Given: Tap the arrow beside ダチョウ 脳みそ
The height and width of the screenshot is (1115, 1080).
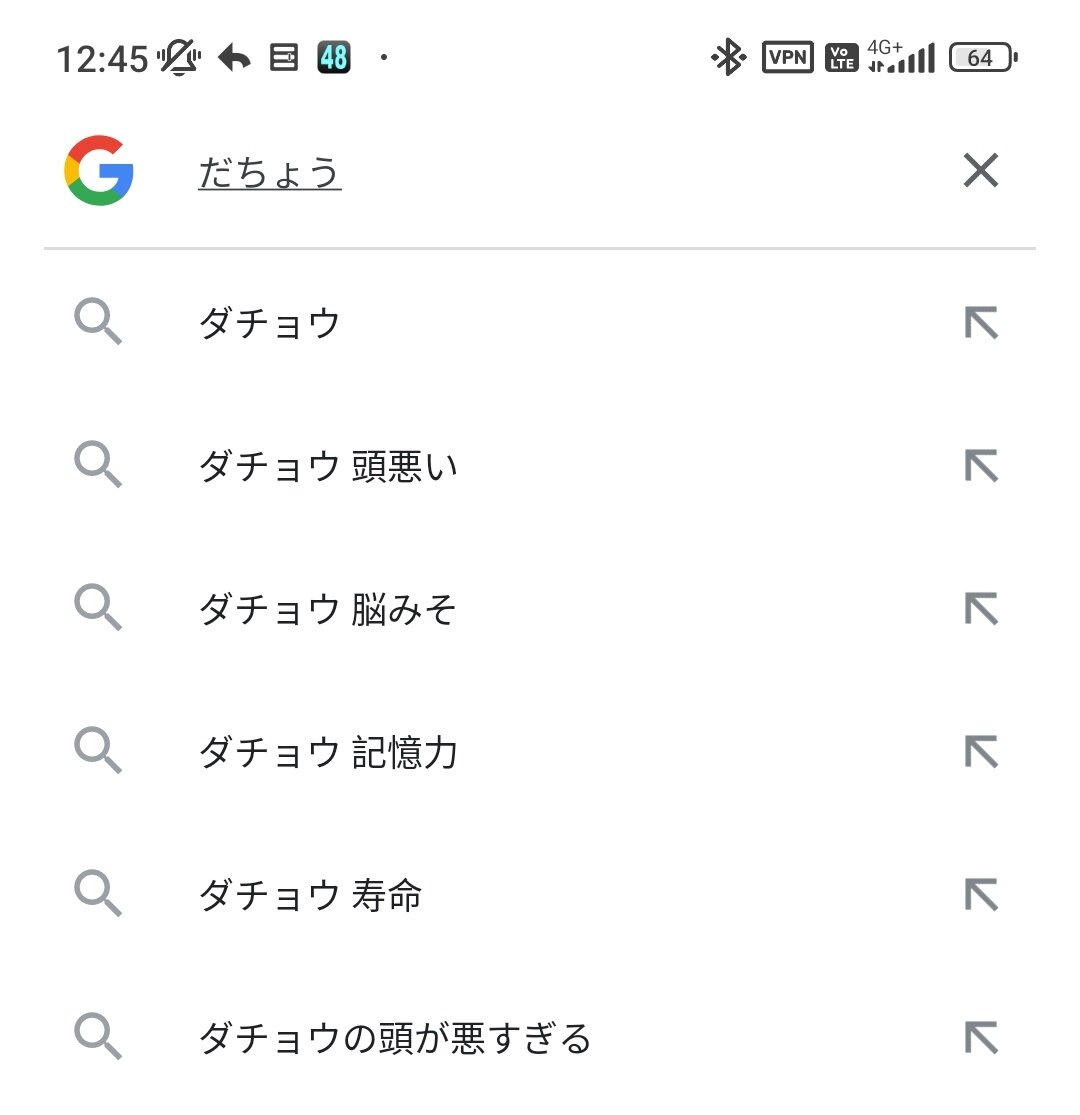Looking at the screenshot, I should 981,609.
